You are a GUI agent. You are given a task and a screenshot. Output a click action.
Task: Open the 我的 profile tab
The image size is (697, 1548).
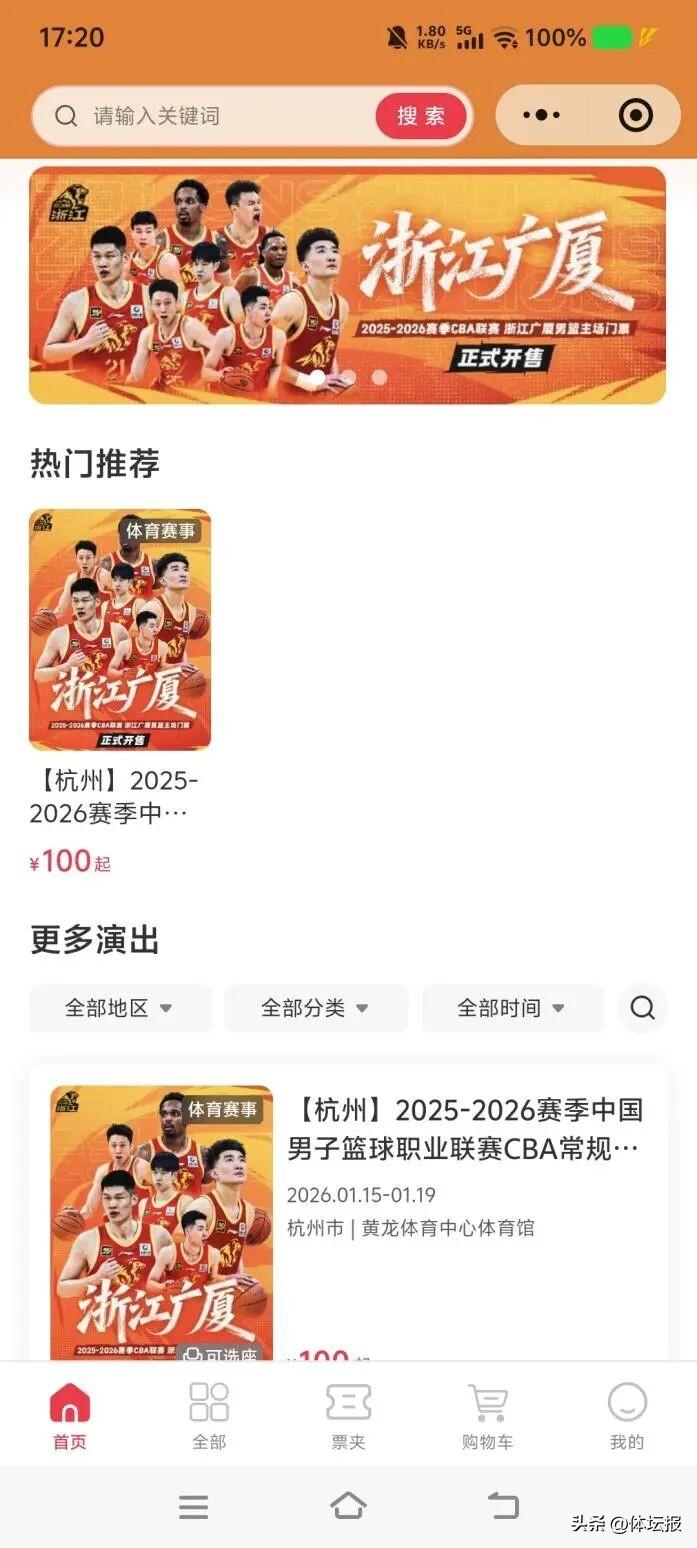pyautogui.click(x=627, y=1414)
